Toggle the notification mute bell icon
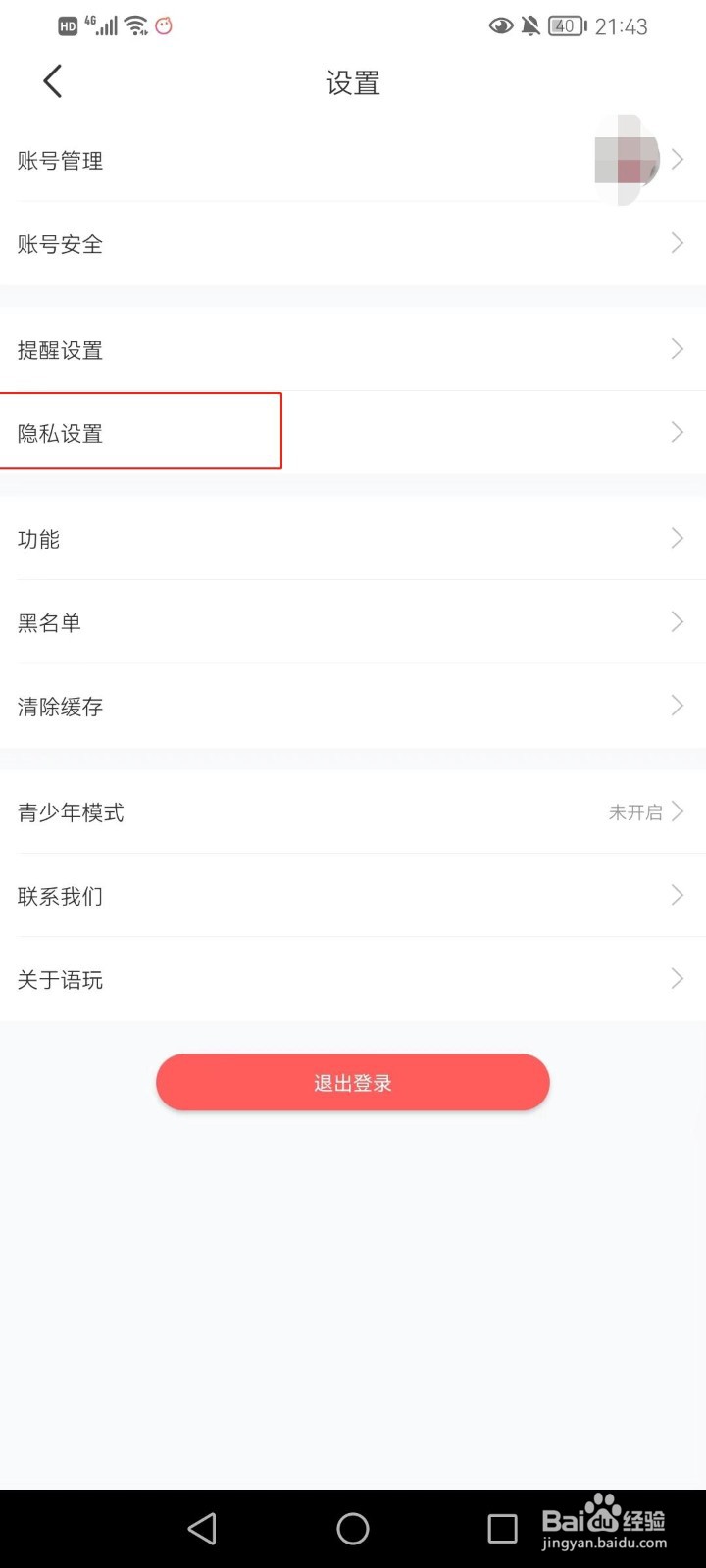706x1568 pixels. 530,26
